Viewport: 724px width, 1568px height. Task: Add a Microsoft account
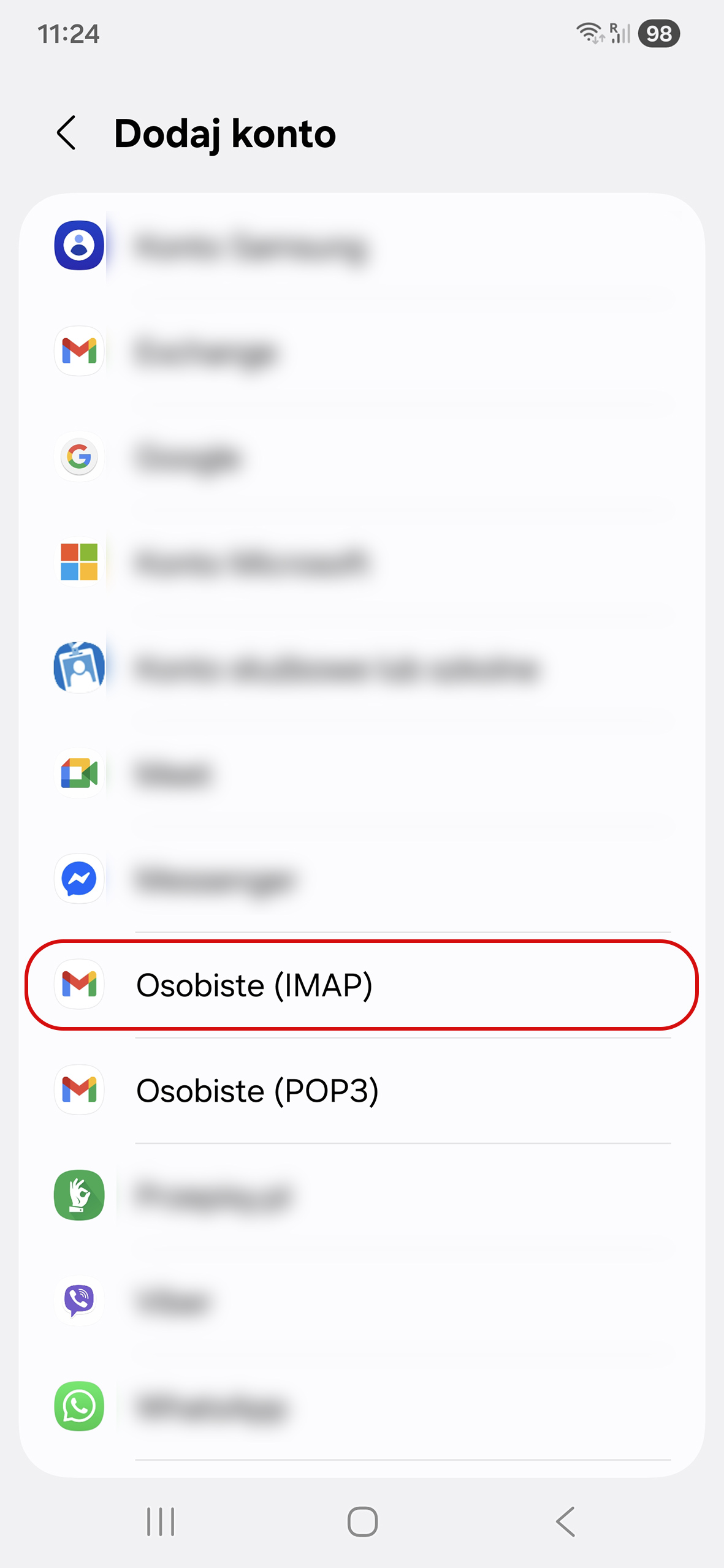362,562
